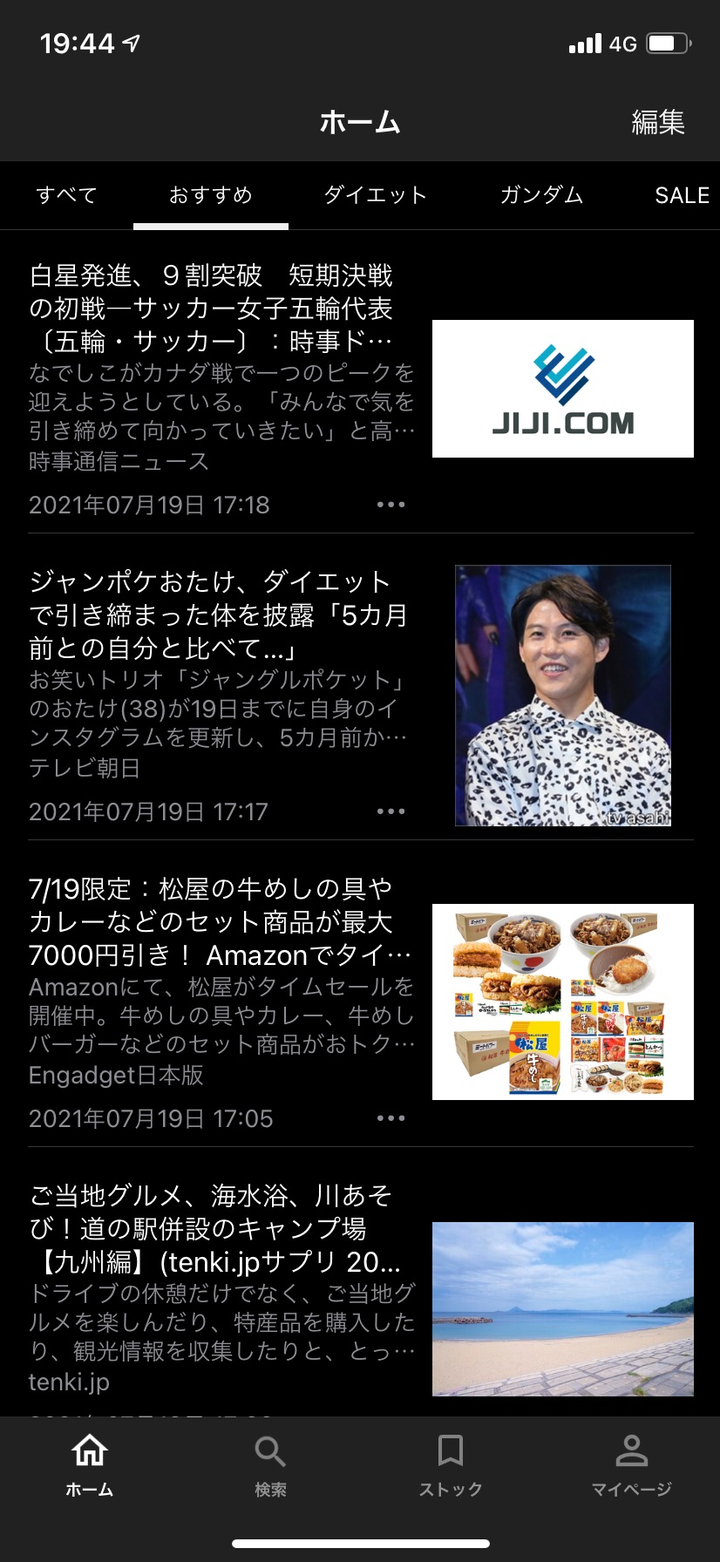Switch to the すべて tab

66,195
